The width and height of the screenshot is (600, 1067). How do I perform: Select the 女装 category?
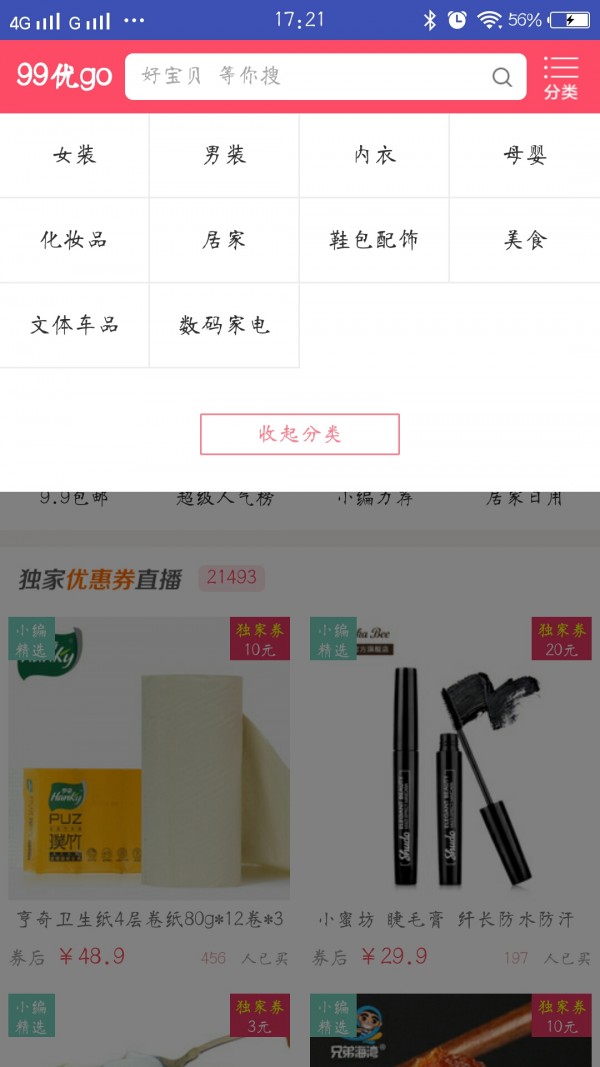75,156
